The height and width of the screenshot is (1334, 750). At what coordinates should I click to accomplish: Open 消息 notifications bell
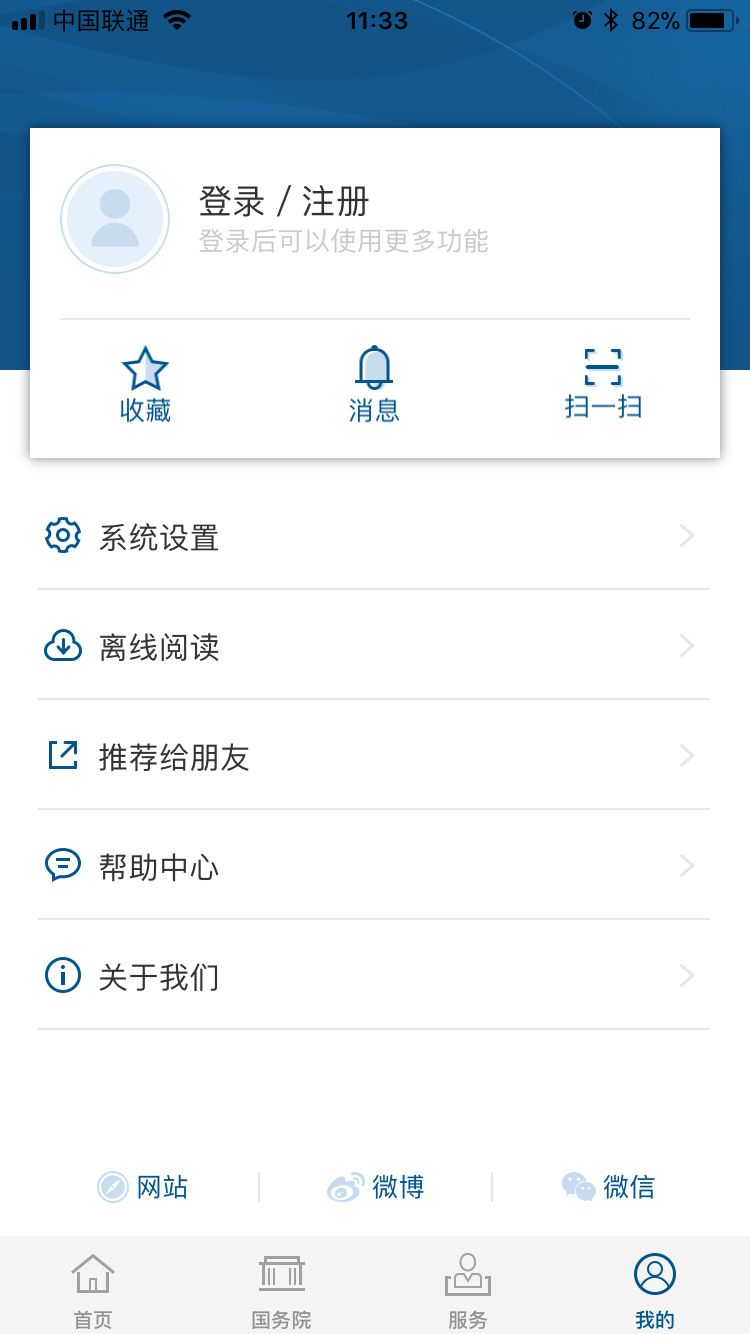click(x=374, y=385)
